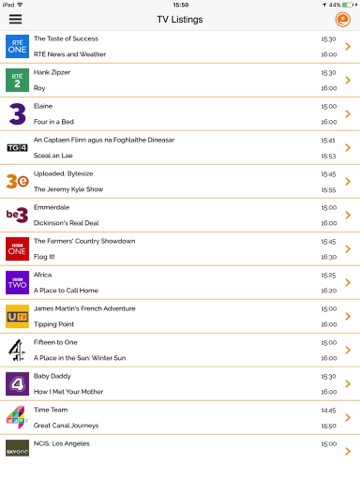Open RTÉ 2 row showing Hank Zipzer

[x=180, y=80]
